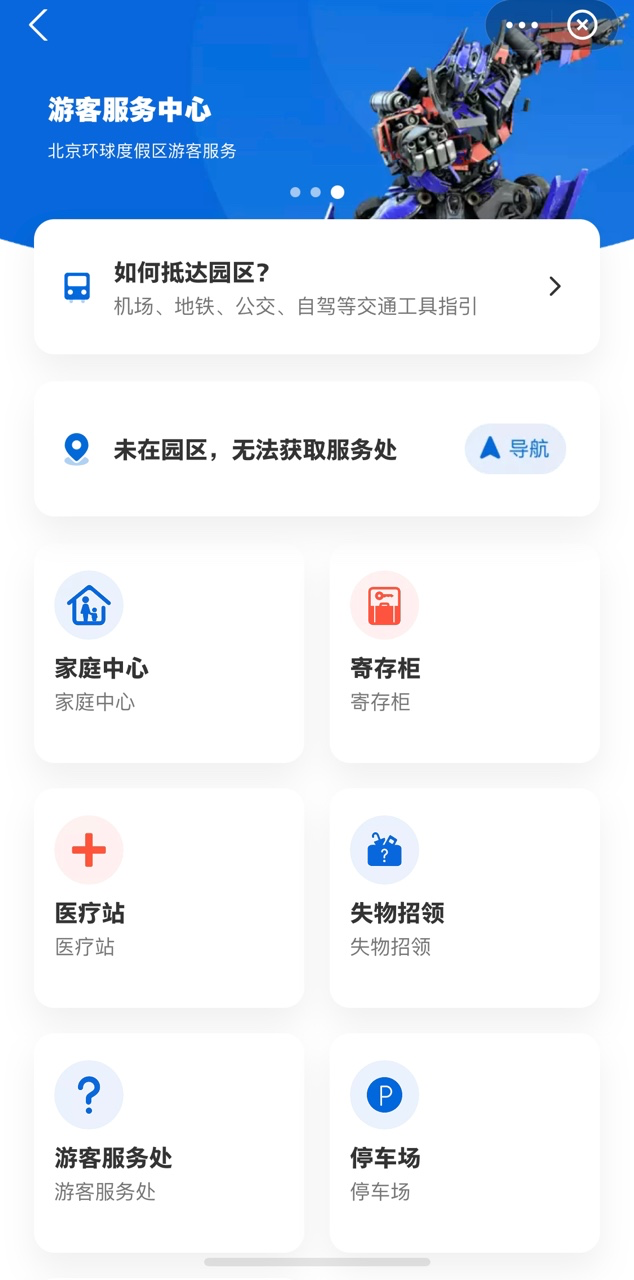
Task: Open the 家庭中心 card
Action: [x=169, y=654]
